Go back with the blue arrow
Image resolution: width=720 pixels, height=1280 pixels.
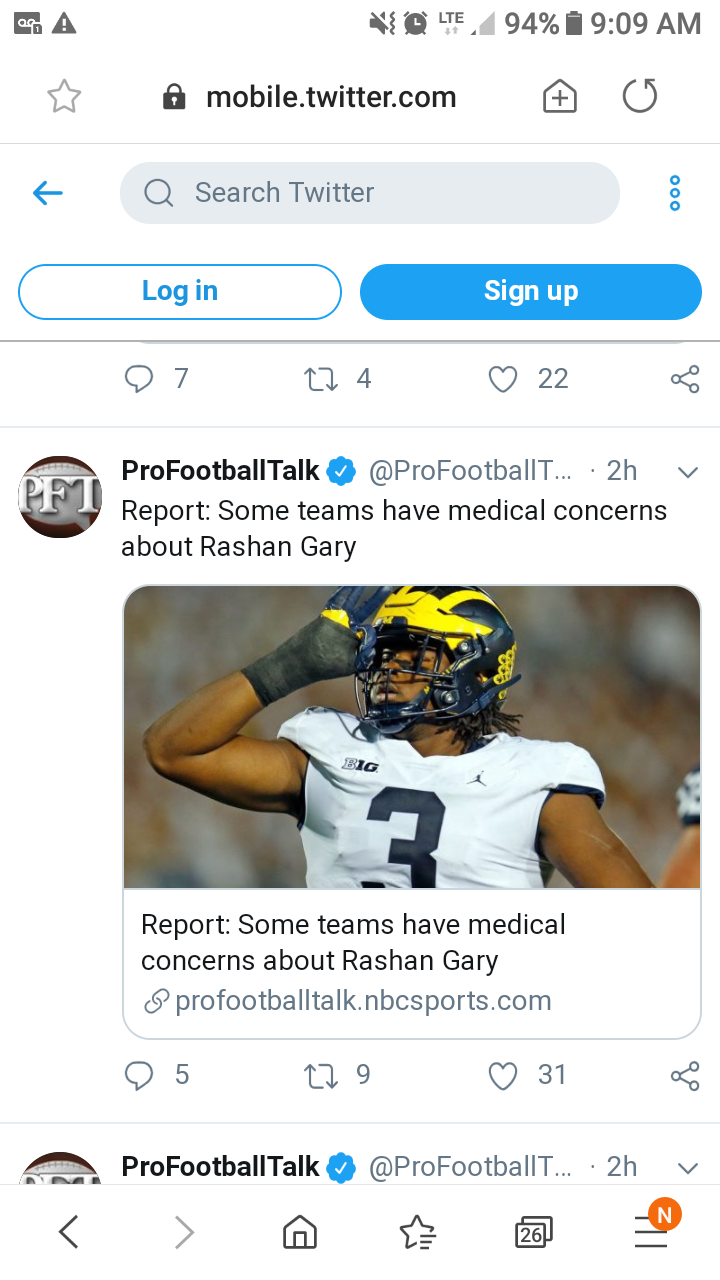click(x=47, y=193)
